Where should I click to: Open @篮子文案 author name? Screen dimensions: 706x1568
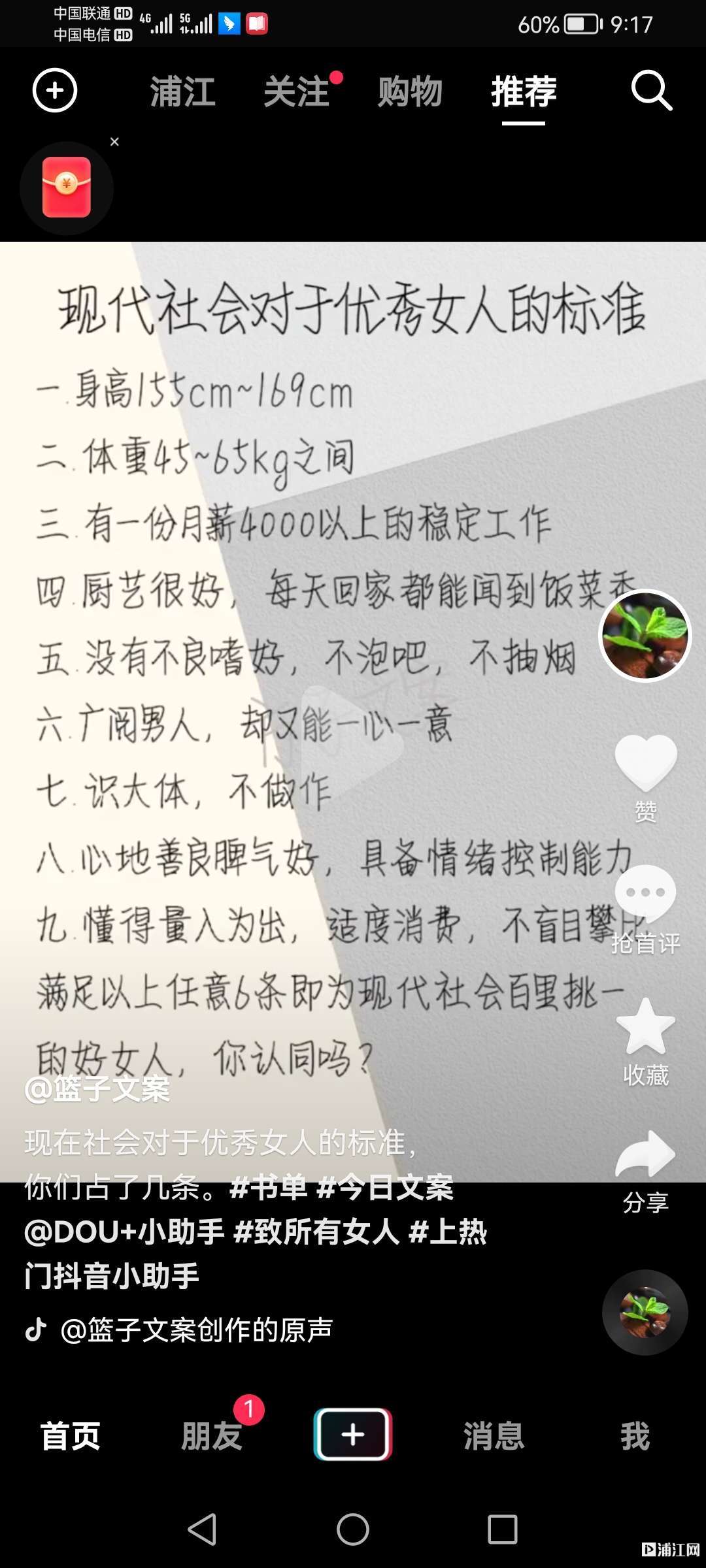pyautogui.click(x=97, y=1089)
